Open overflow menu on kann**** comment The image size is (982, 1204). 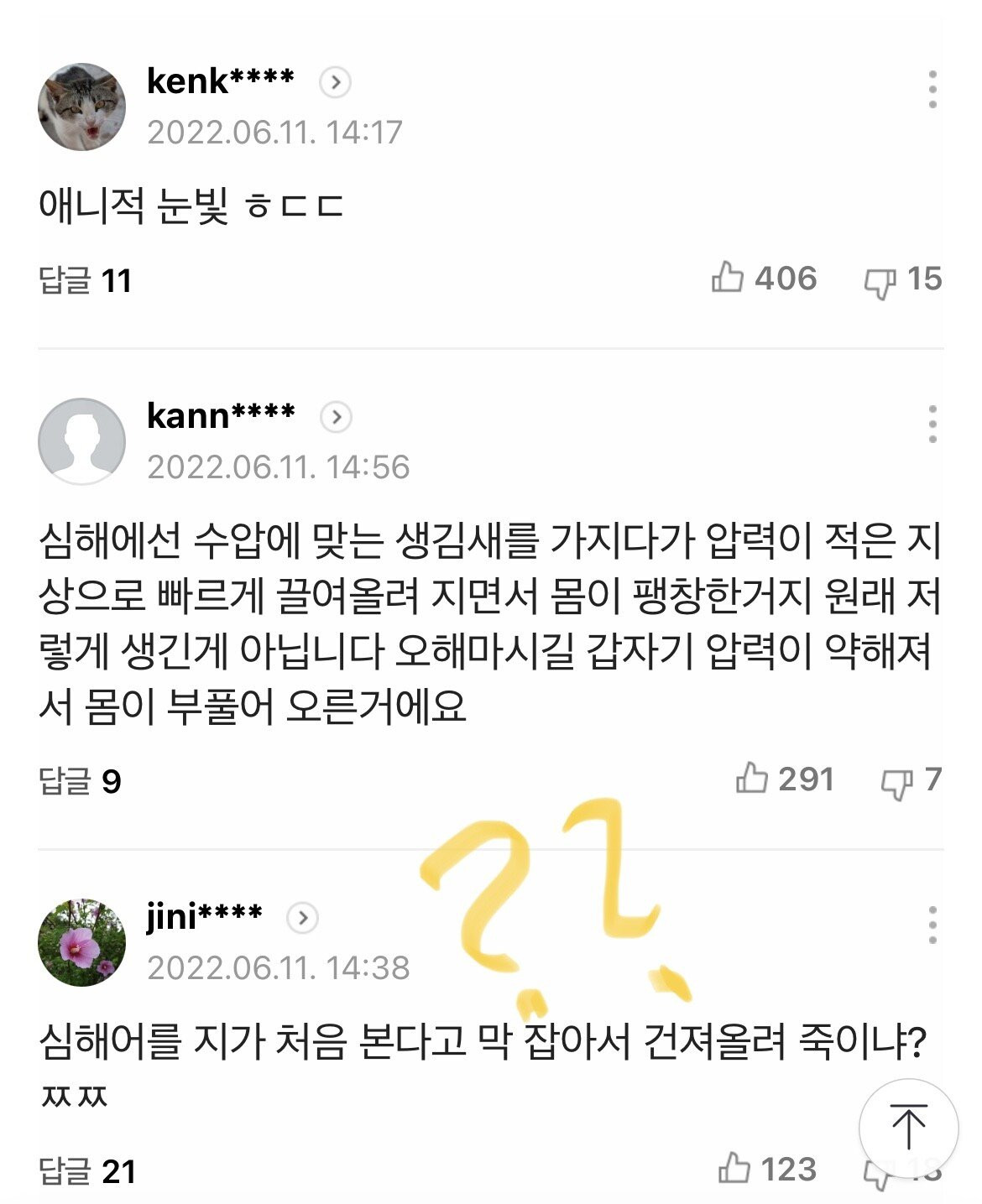[932, 424]
